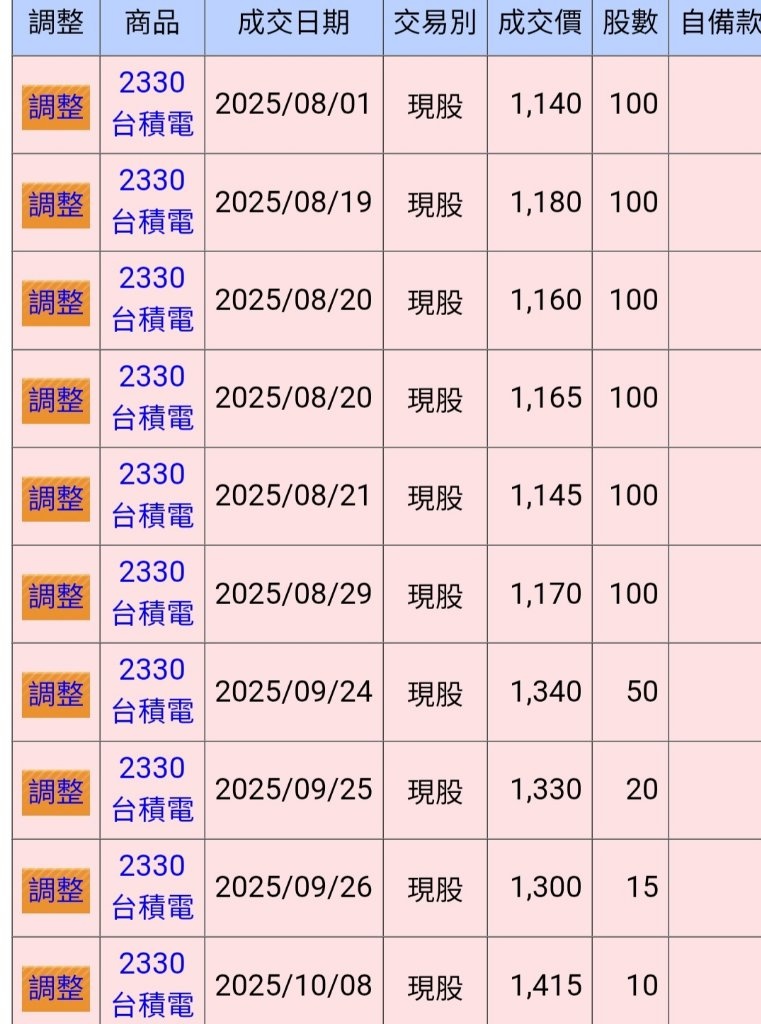The width and height of the screenshot is (761, 1024).
Task: View 2330 台積電 from the 2025/09/25 row
Action: (x=152, y=790)
